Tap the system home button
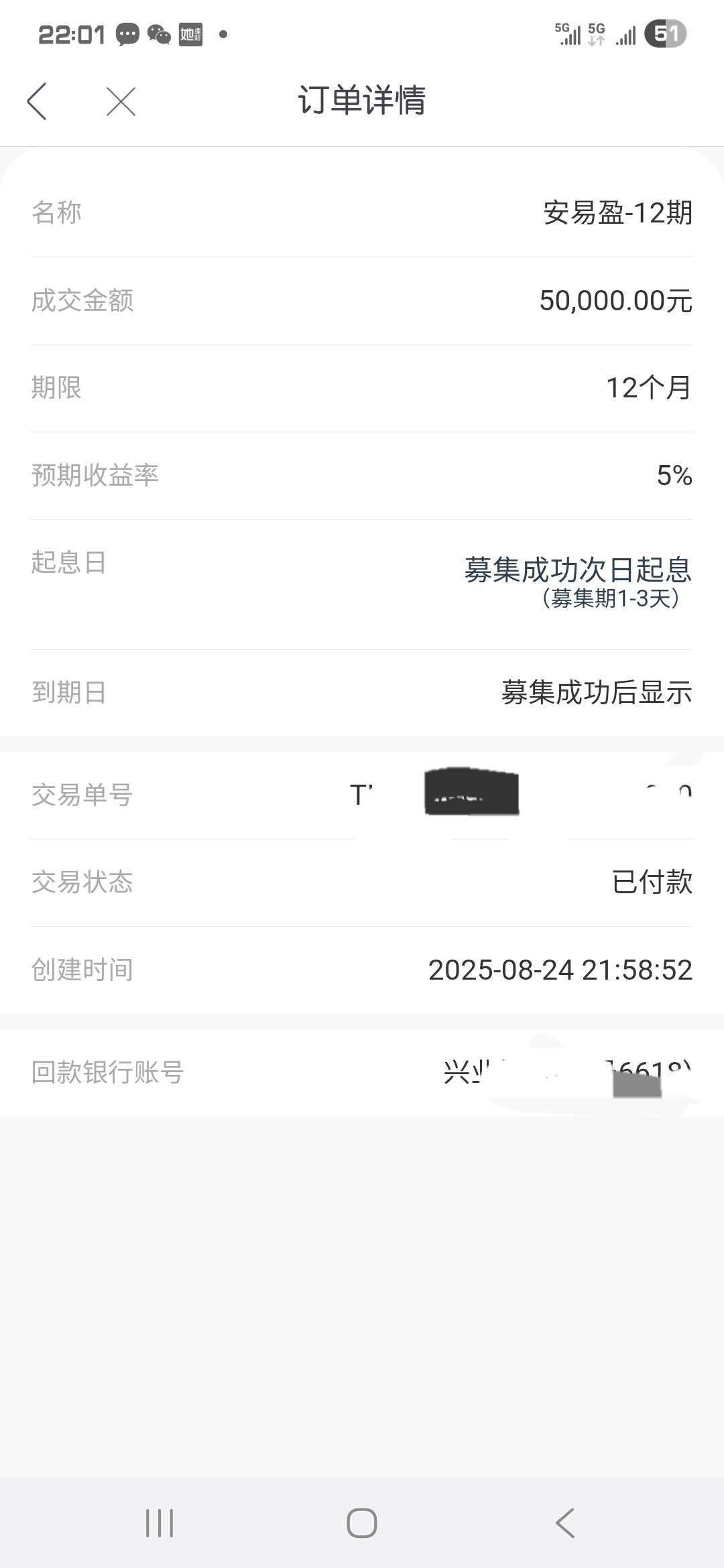The height and width of the screenshot is (1568, 724). click(x=362, y=1523)
